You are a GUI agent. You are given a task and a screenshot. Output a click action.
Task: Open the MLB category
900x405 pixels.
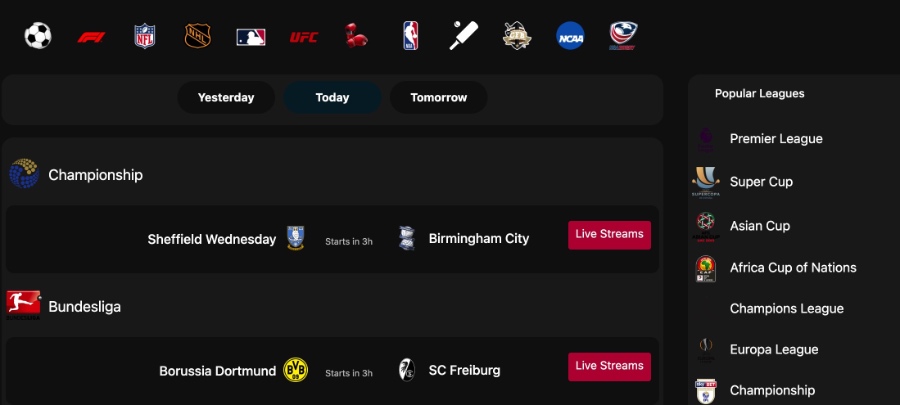tap(251, 37)
